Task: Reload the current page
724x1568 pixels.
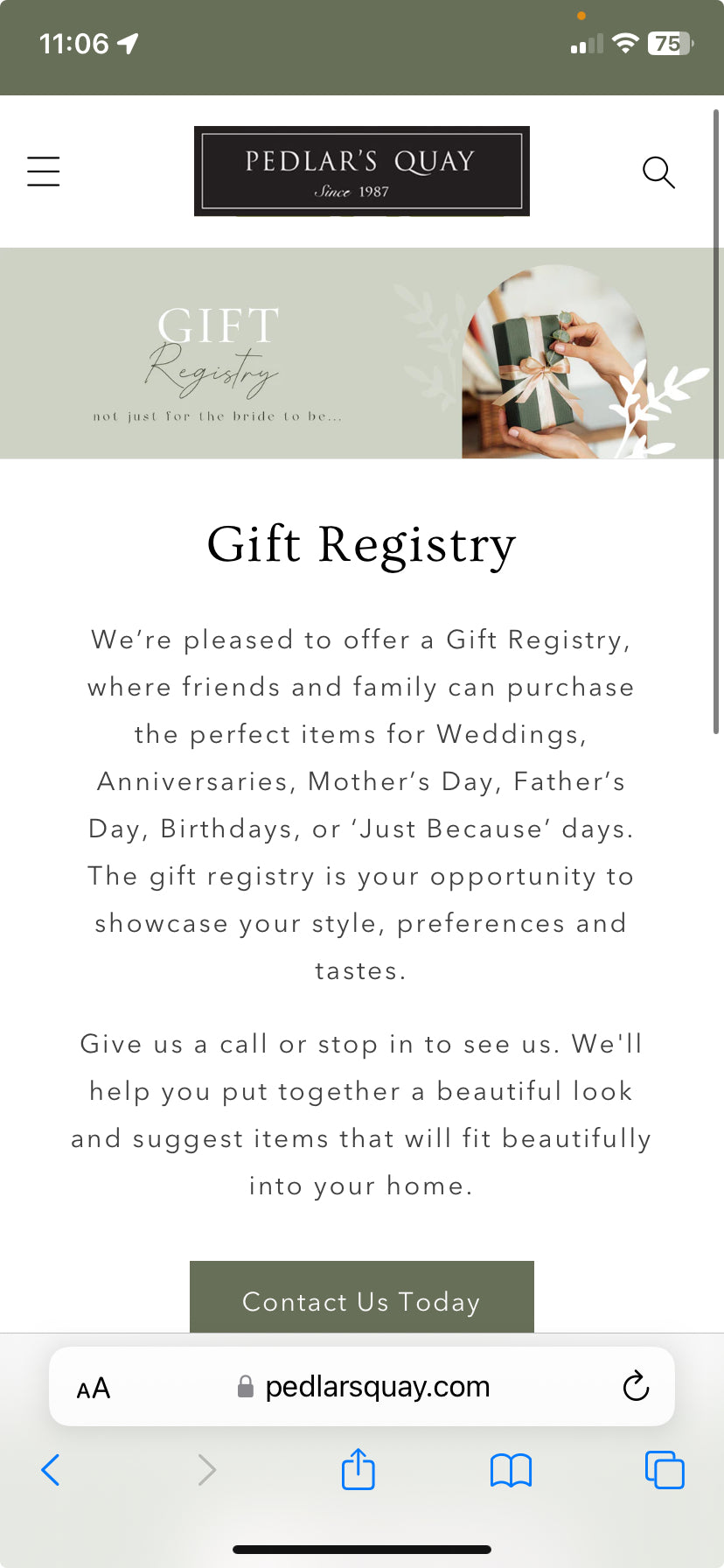Action: coord(636,1387)
